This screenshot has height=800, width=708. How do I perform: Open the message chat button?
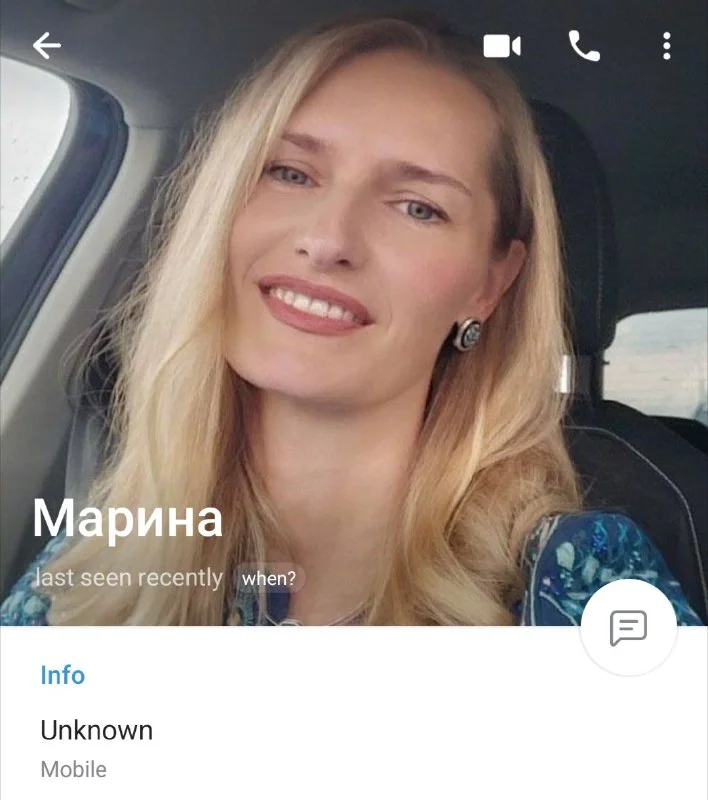click(x=628, y=628)
